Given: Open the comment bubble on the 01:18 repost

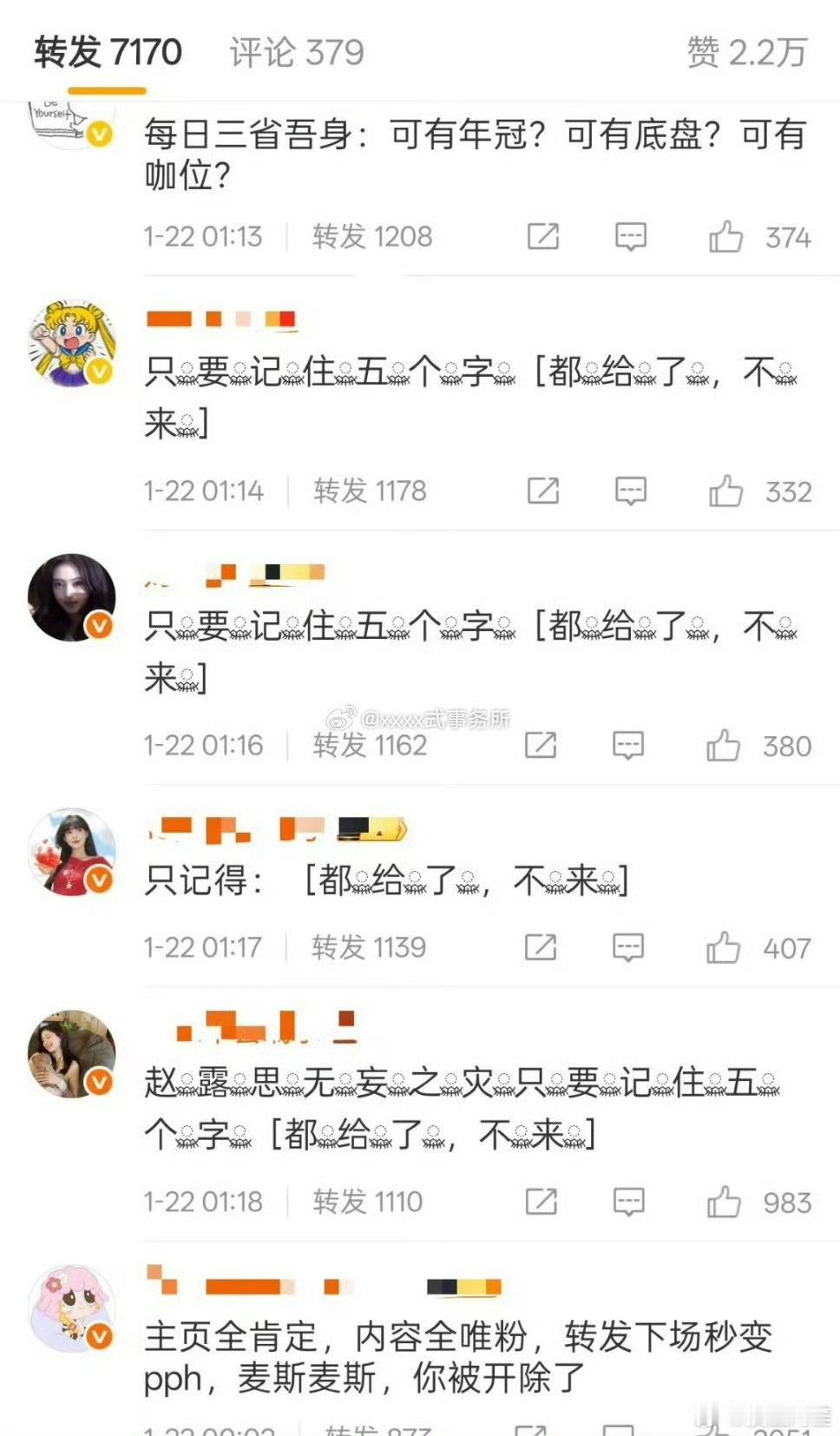Looking at the screenshot, I should click(x=630, y=1201).
